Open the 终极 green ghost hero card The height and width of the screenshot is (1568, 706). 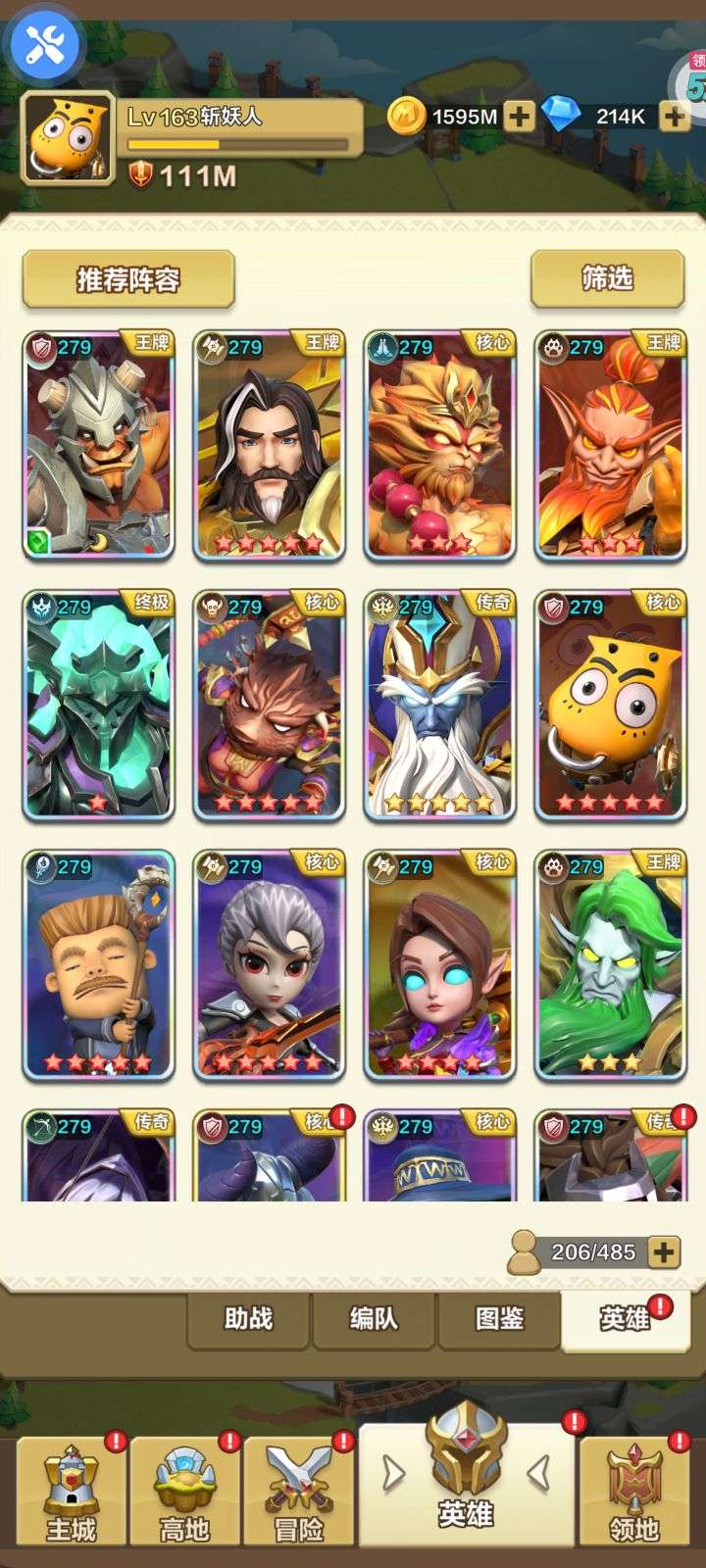coord(98,705)
